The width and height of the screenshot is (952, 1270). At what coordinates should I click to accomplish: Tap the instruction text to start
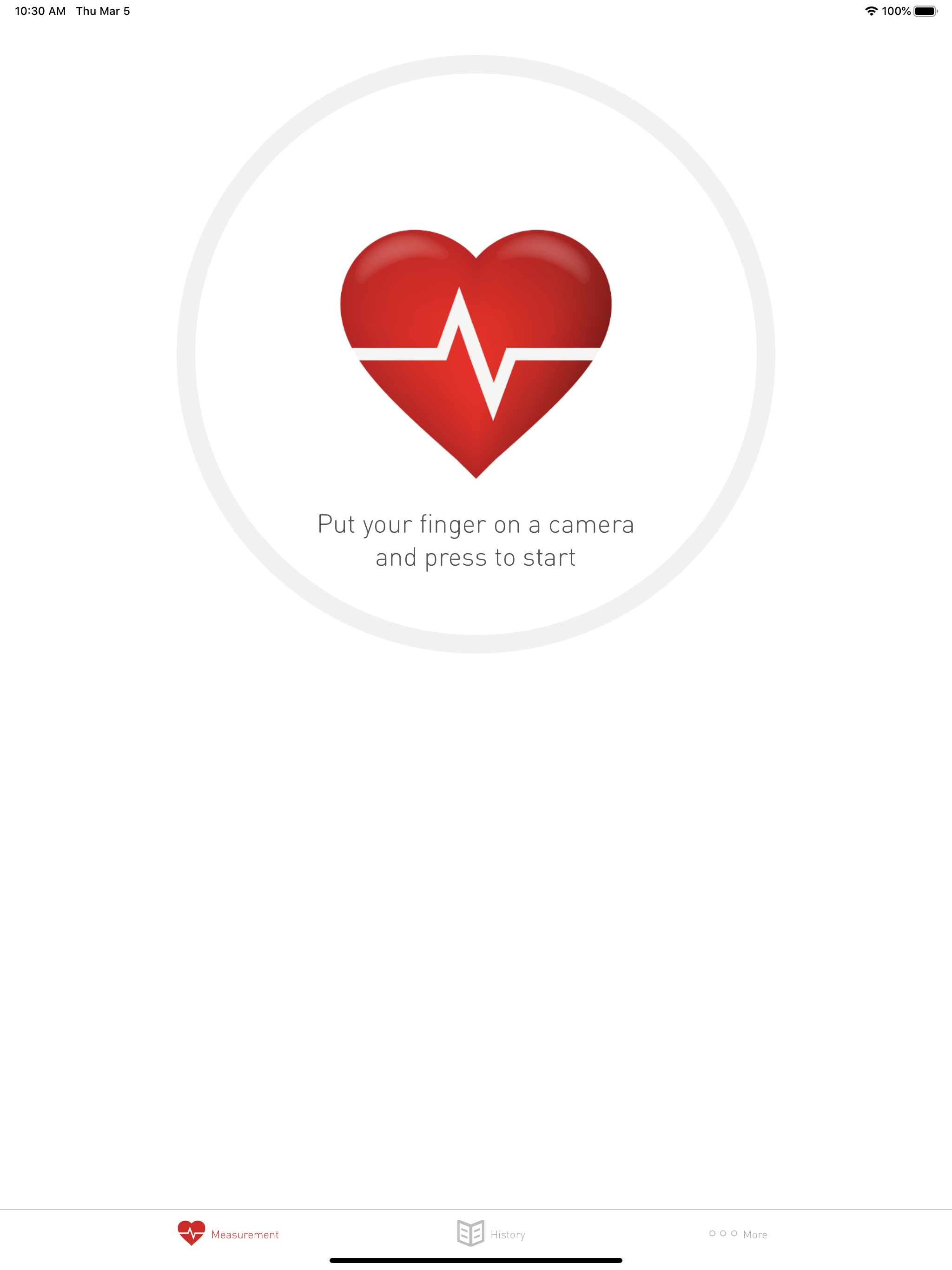476,540
